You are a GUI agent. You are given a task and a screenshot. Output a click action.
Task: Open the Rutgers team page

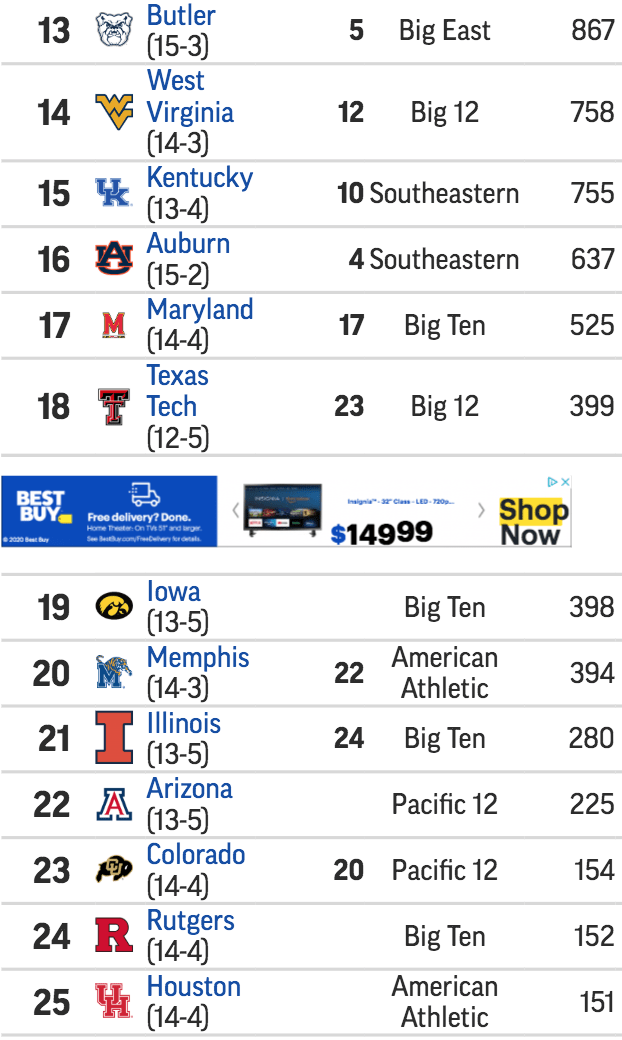[x=190, y=920]
